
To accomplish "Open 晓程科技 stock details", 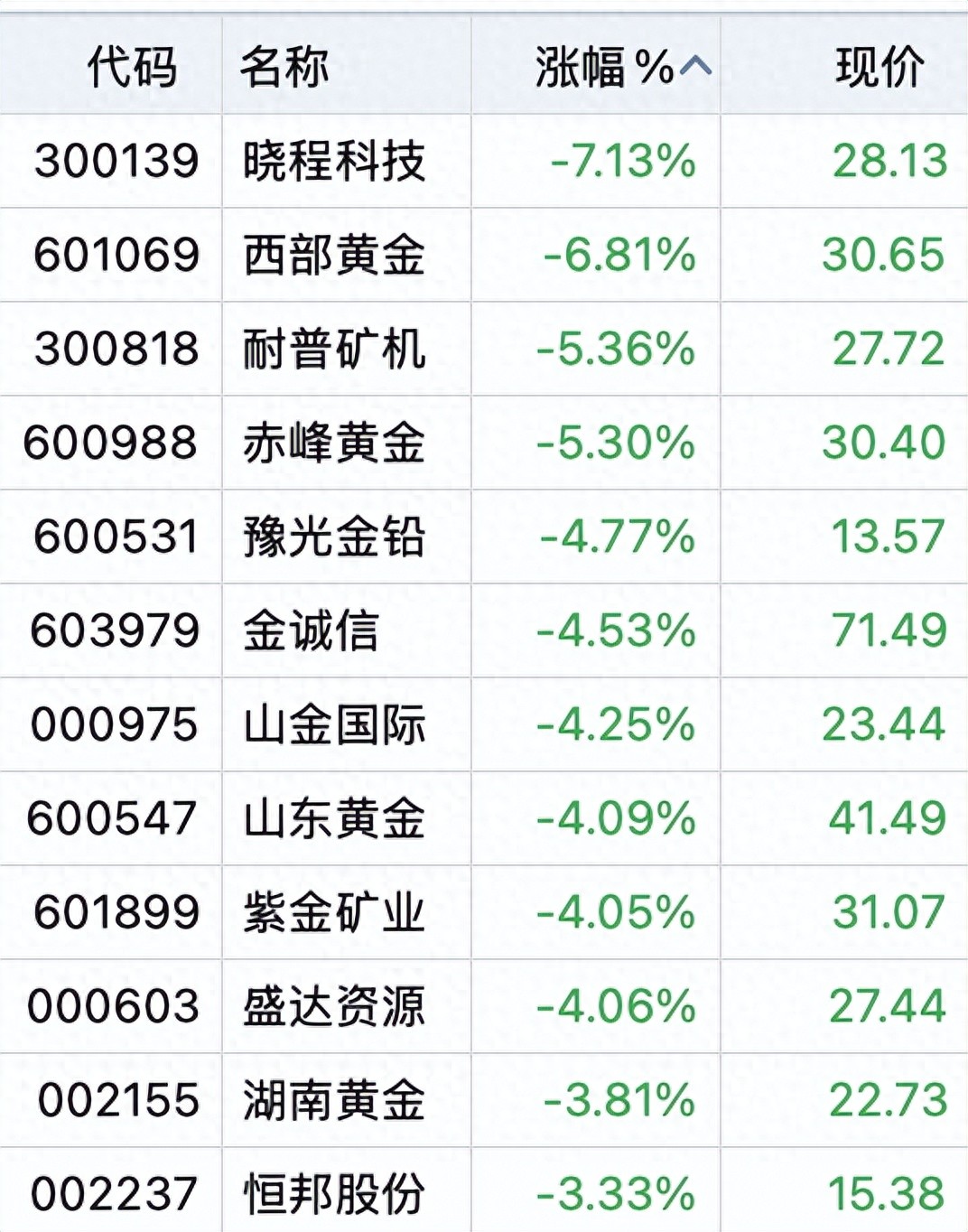I will [333, 162].
